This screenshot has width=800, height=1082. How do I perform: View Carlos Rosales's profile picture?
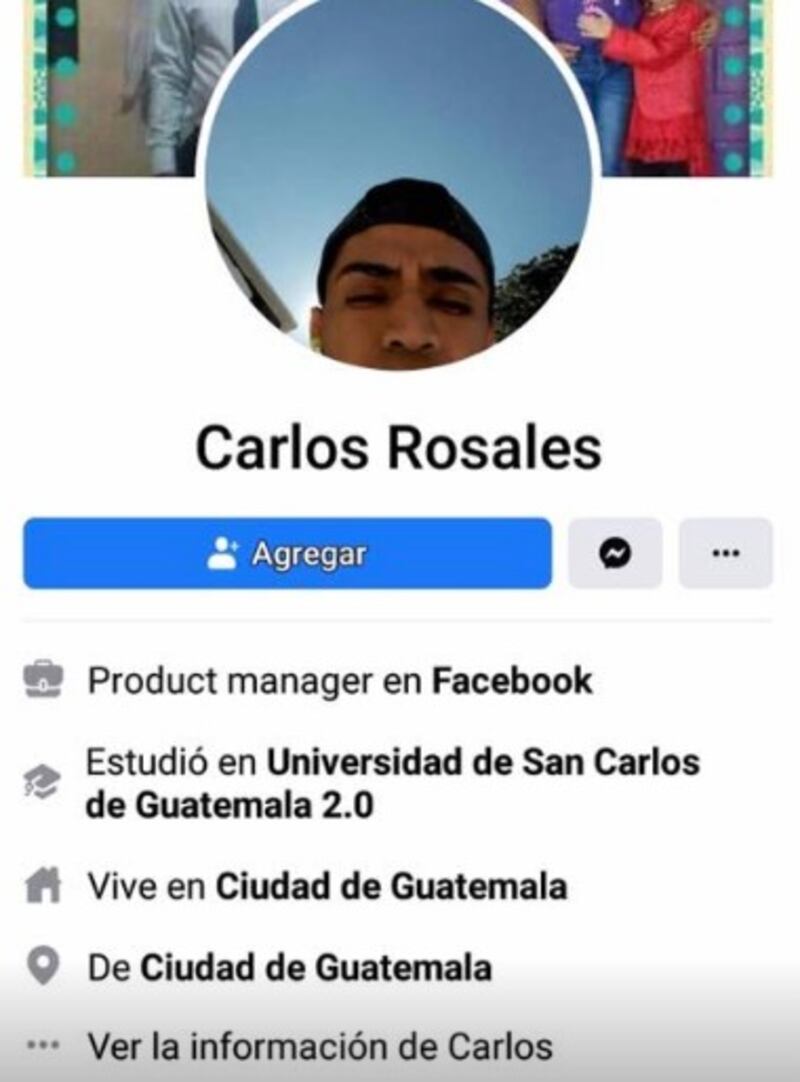(x=398, y=190)
